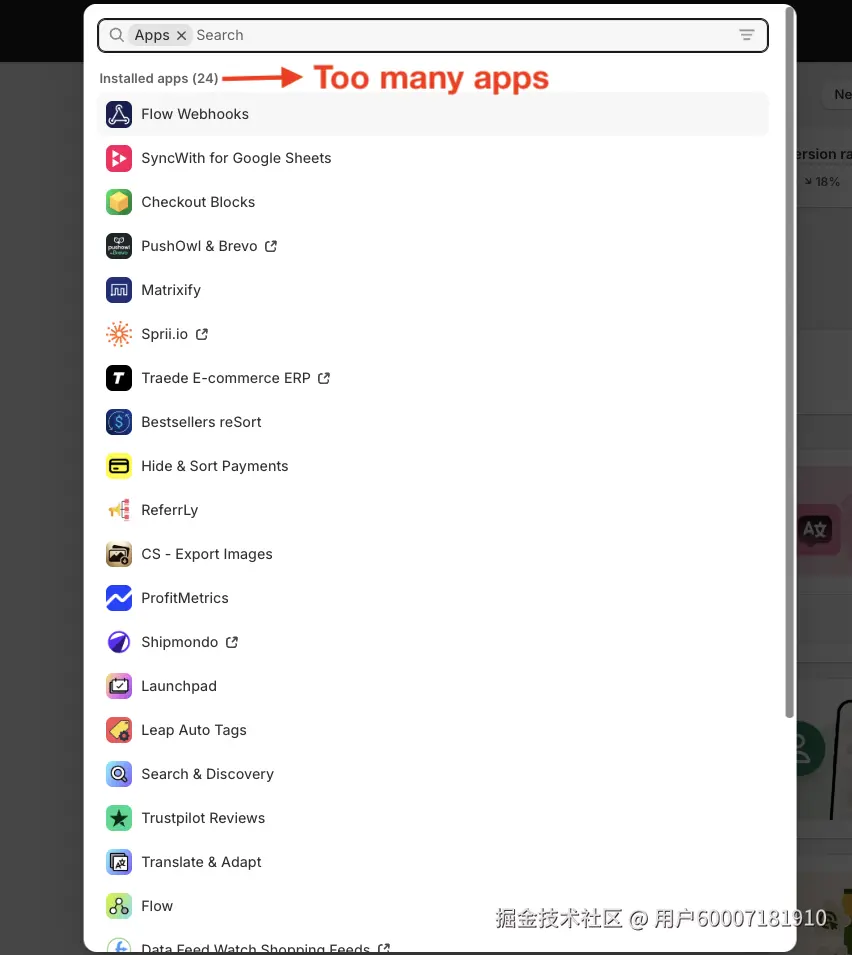Go to Search & Discovery
Viewport: 852px width, 955px height.
[207, 774]
